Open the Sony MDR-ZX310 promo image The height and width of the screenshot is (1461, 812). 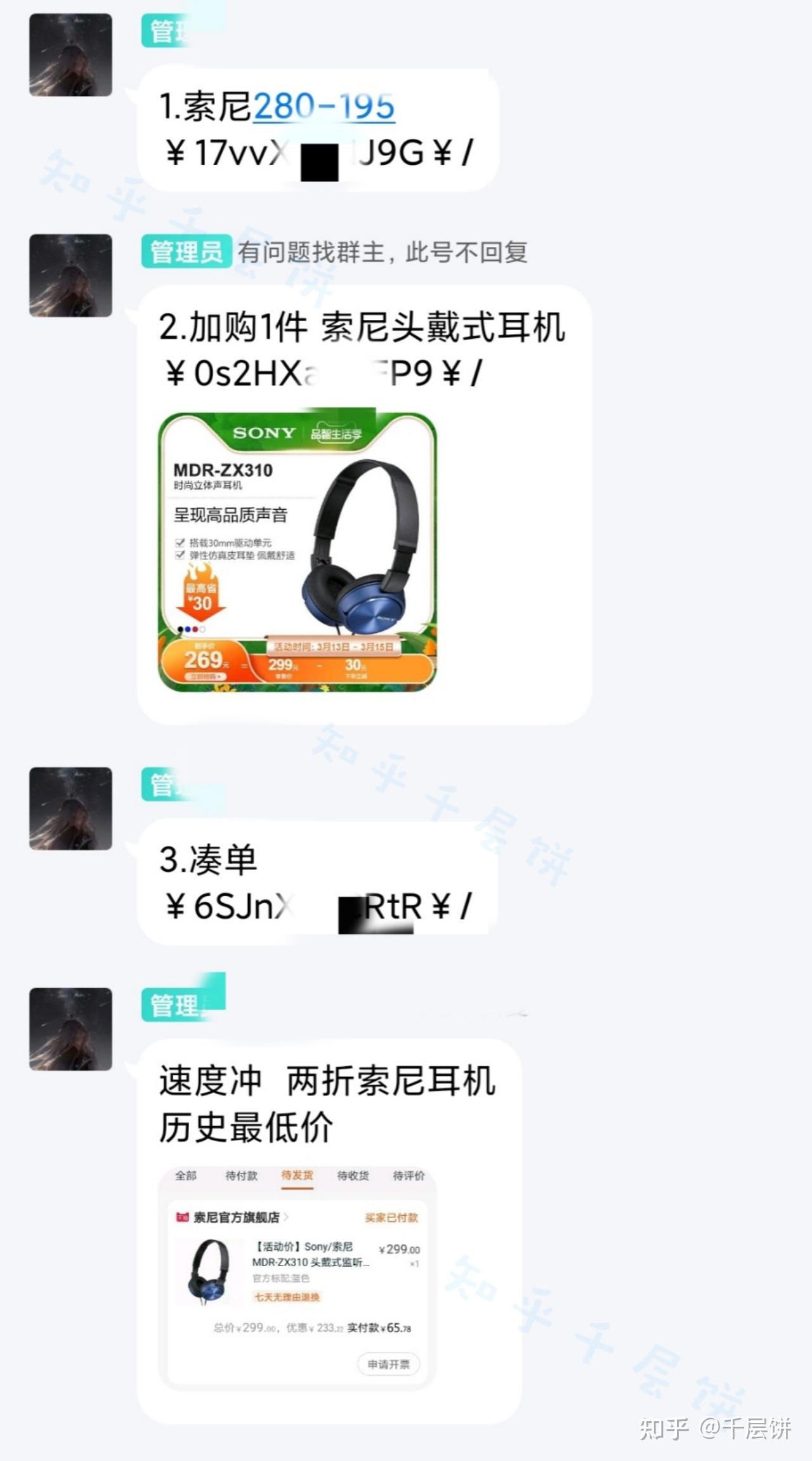(298, 551)
